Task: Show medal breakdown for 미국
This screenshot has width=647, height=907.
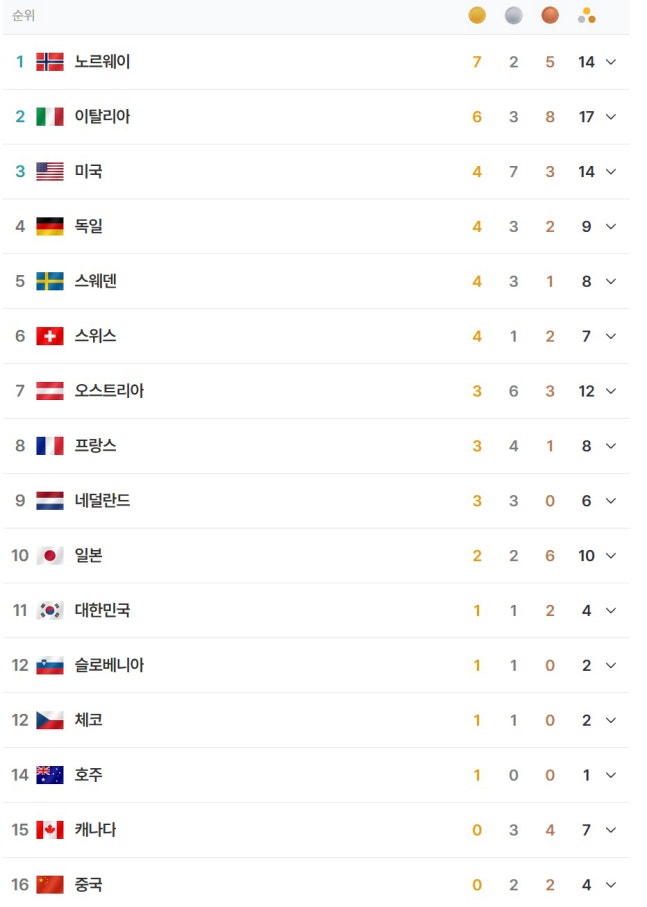Action: point(611,172)
